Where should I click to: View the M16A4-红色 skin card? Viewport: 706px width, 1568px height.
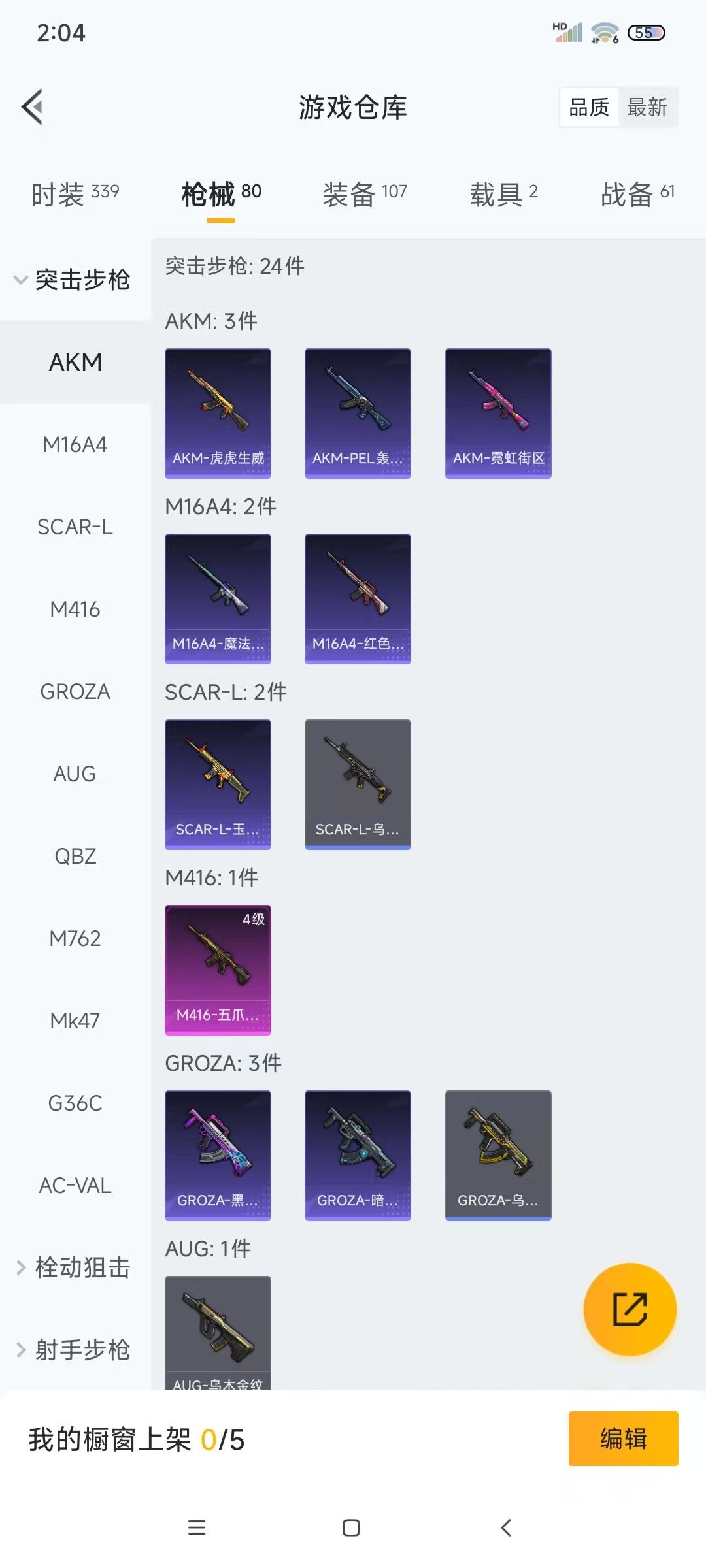(358, 598)
